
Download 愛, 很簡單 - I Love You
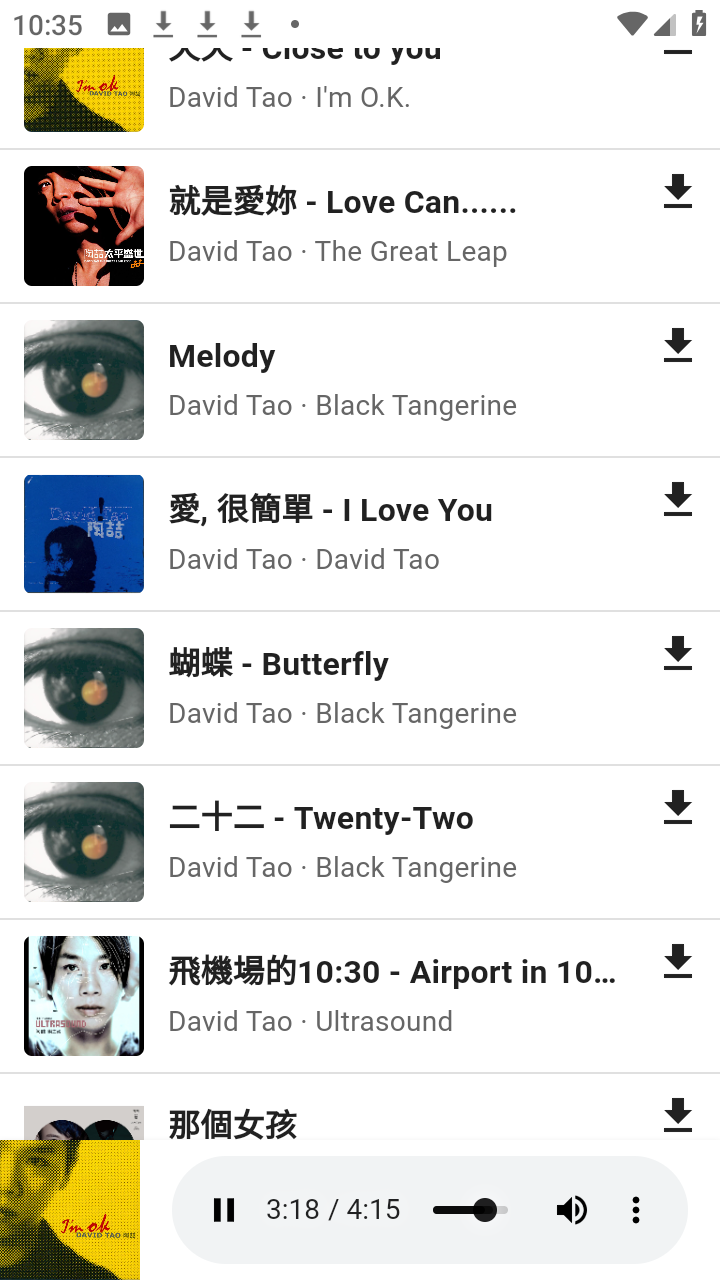[x=678, y=501]
